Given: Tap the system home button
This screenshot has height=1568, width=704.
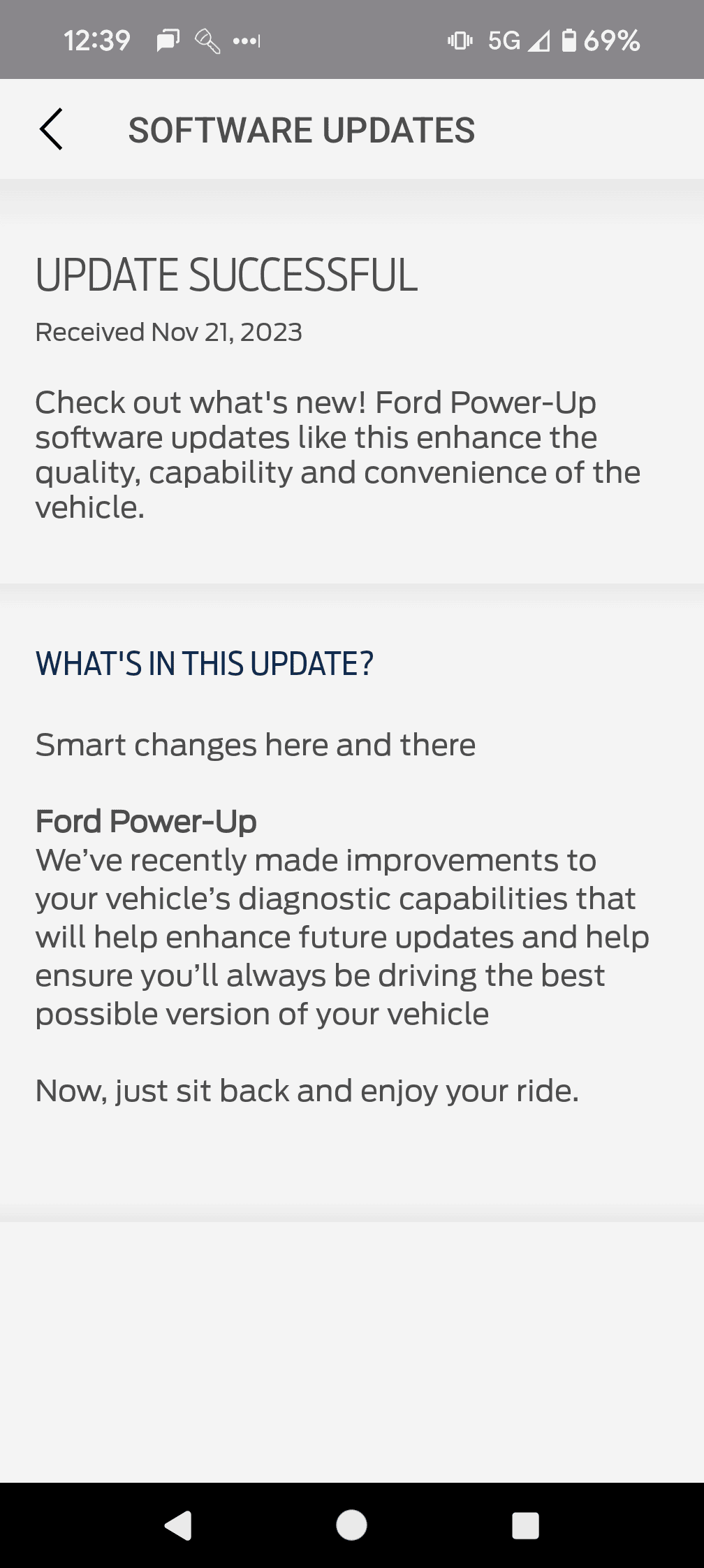Looking at the screenshot, I should point(351,1524).
